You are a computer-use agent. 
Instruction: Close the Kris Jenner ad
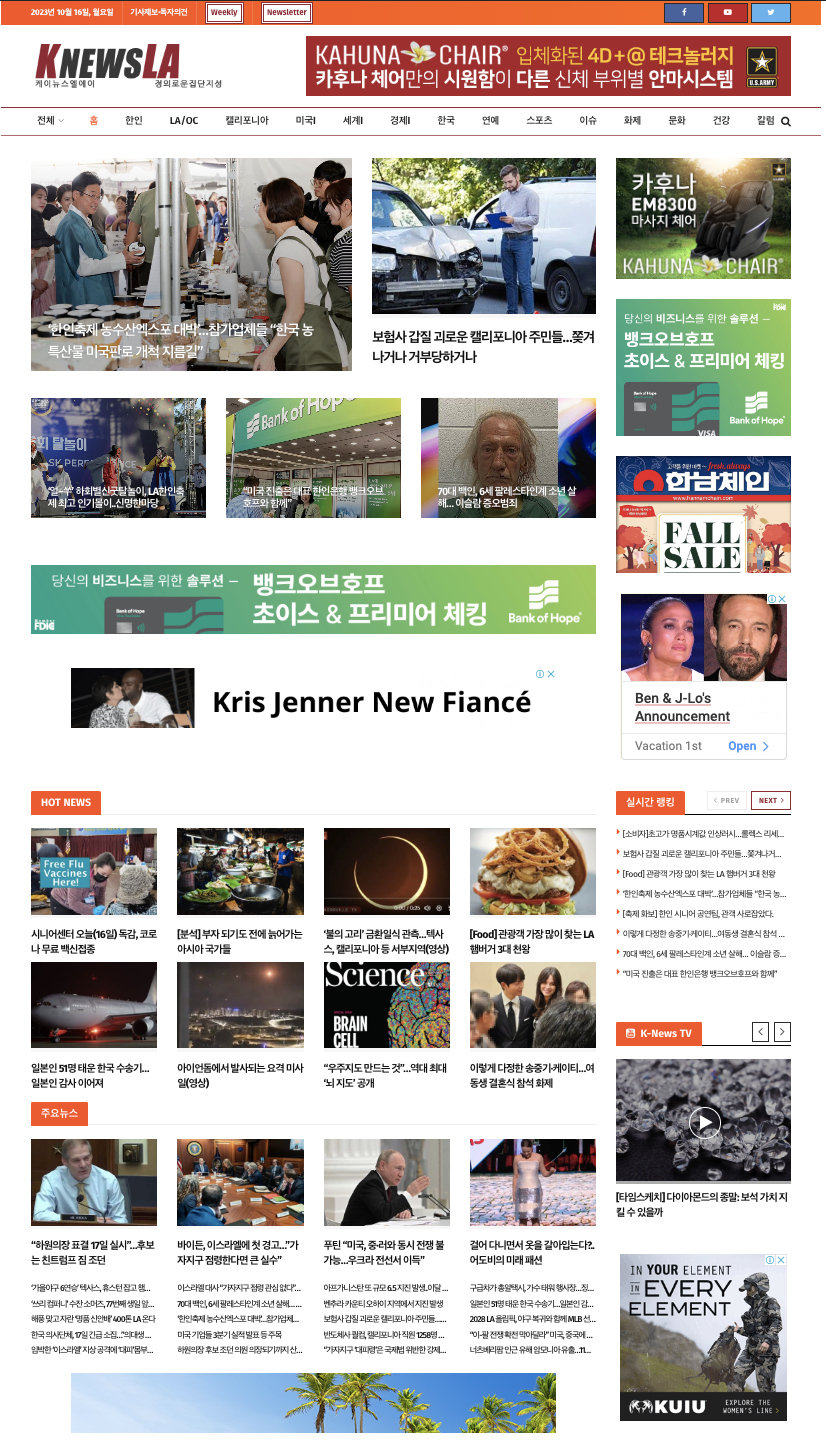(550, 674)
